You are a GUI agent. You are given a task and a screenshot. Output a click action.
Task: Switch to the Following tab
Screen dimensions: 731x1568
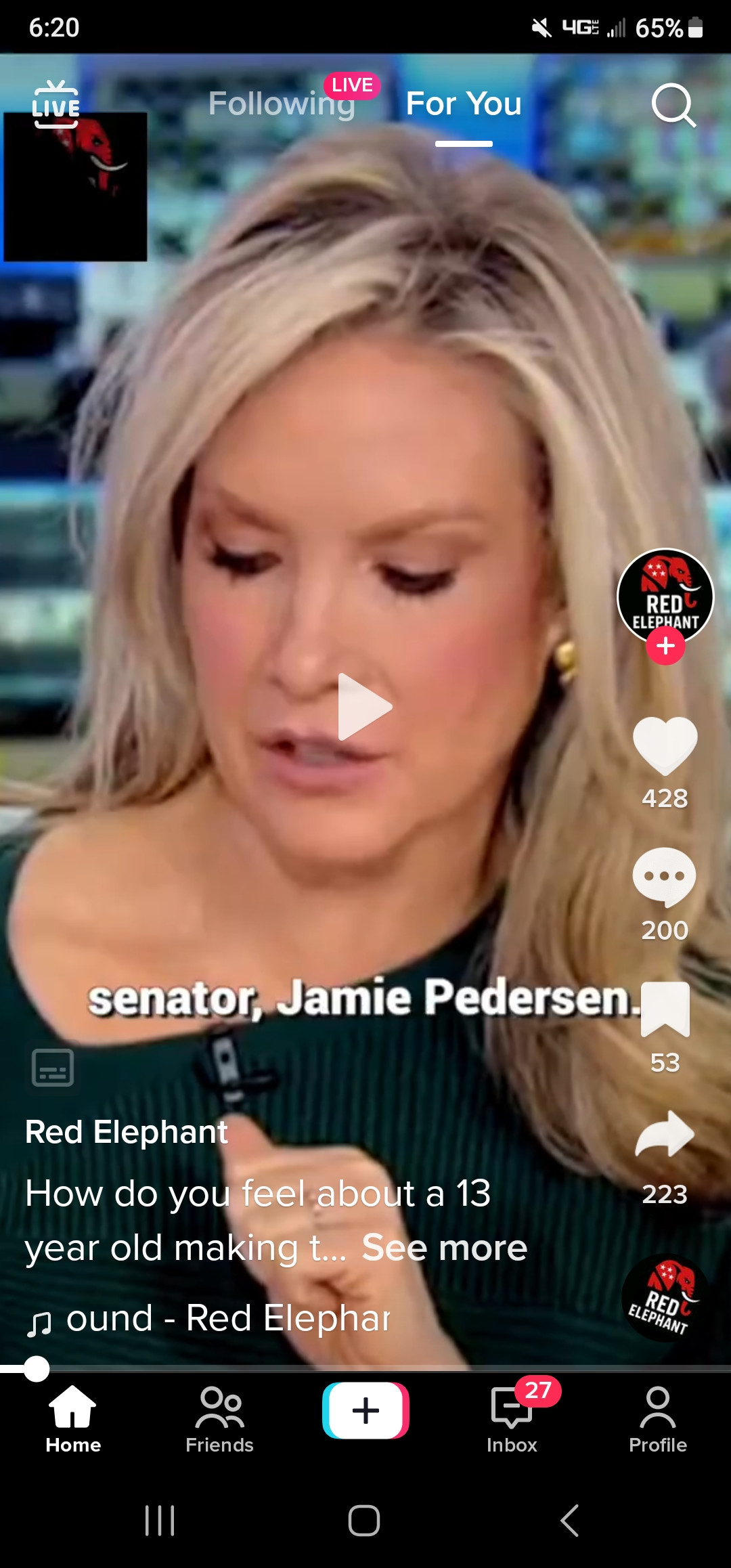click(282, 104)
